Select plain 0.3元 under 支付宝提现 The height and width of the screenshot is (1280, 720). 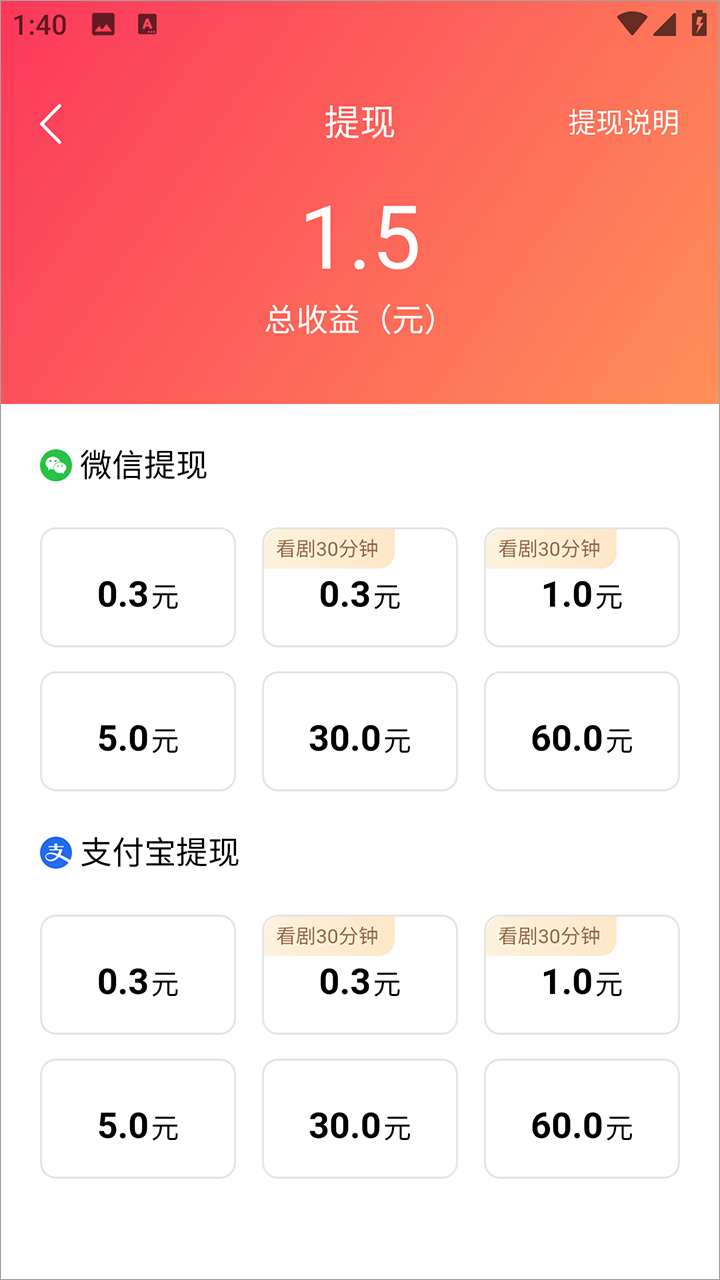138,975
